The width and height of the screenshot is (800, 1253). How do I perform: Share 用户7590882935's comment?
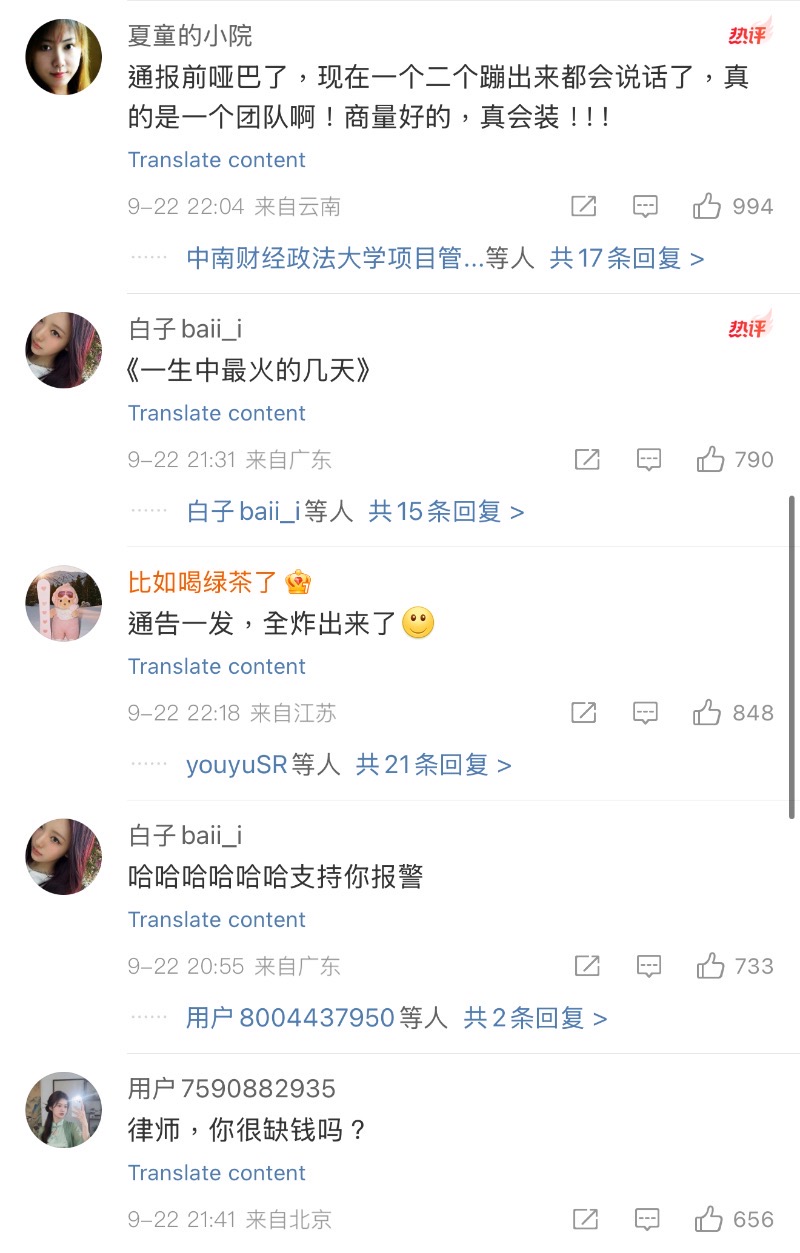pyautogui.click(x=585, y=1219)
